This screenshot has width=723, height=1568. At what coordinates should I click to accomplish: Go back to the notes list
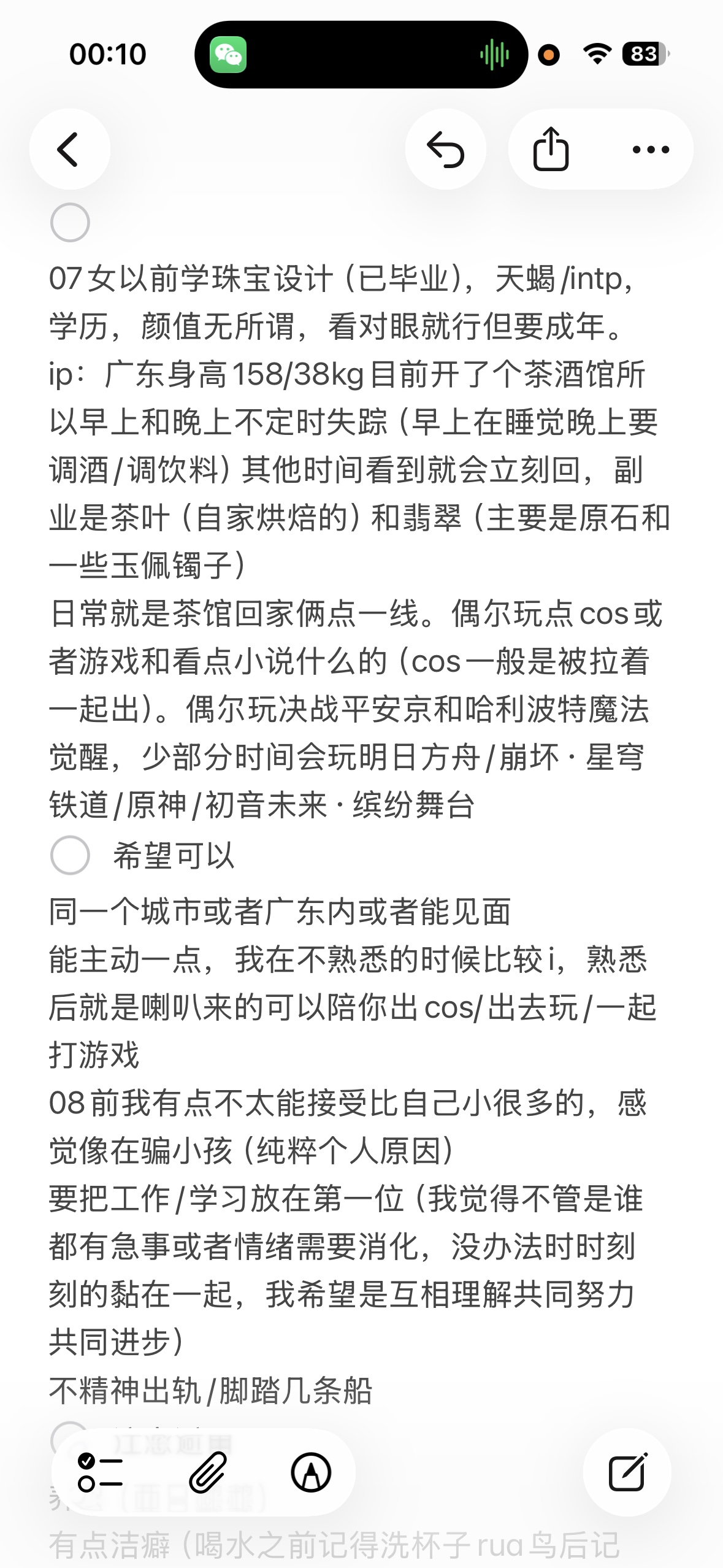point(69,149)
